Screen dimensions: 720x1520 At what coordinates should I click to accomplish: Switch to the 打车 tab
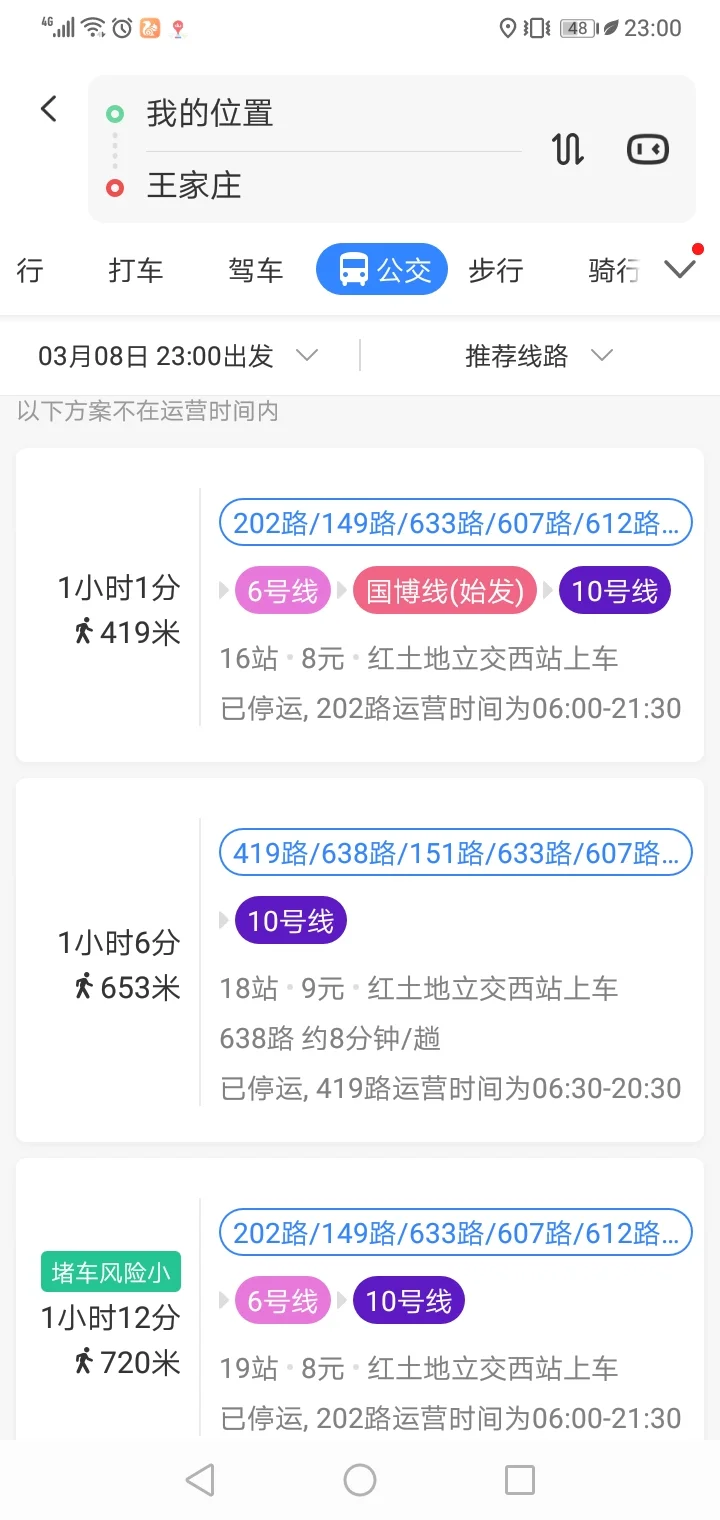(135, 268)
